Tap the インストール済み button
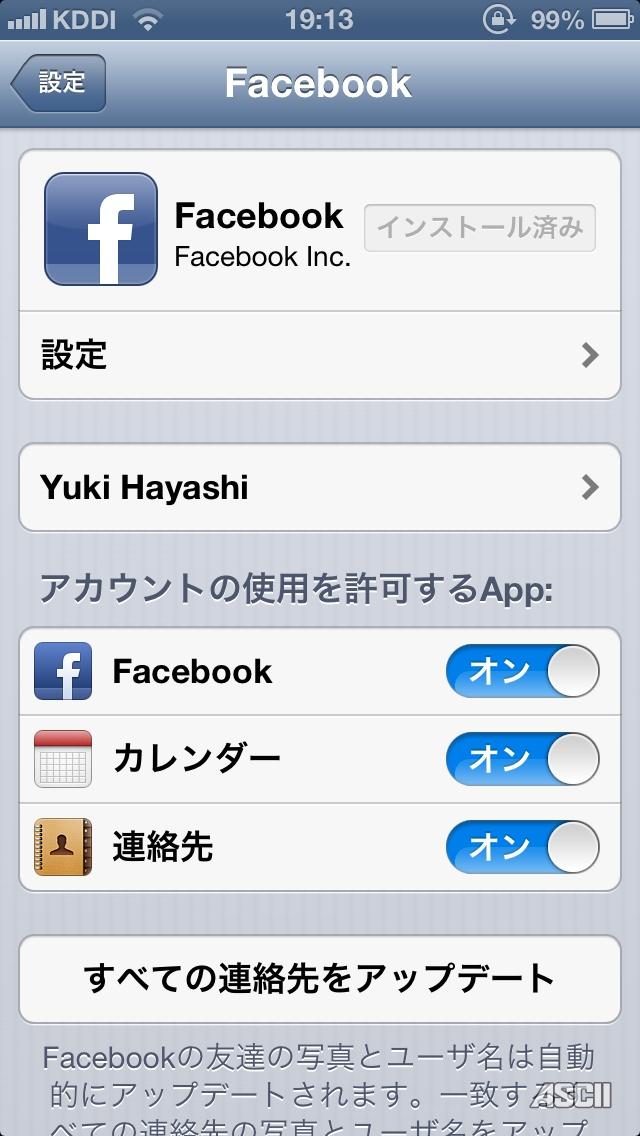The image size is (640, 1136). (480, 228)
